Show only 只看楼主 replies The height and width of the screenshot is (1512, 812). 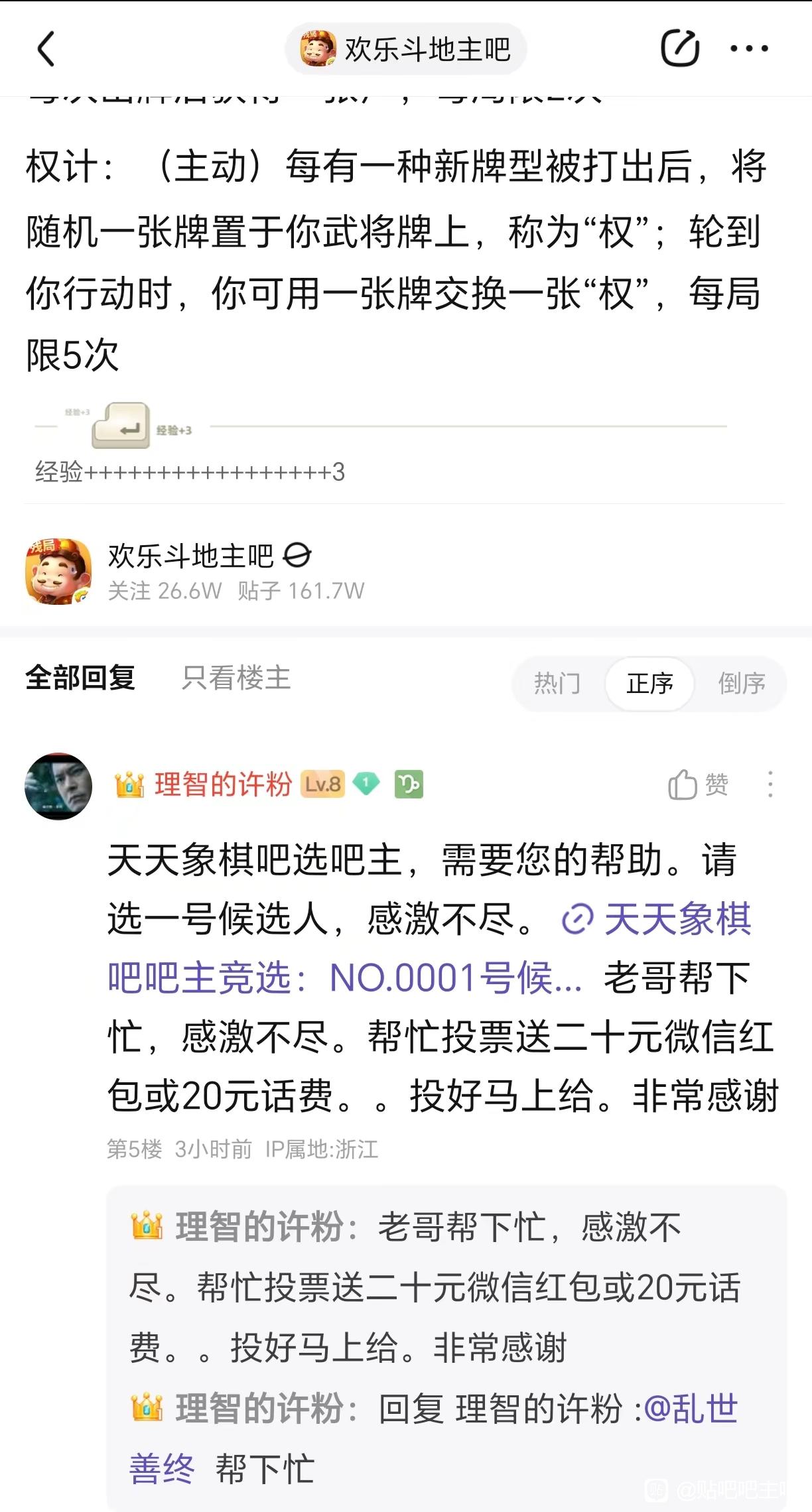point(236,678)
